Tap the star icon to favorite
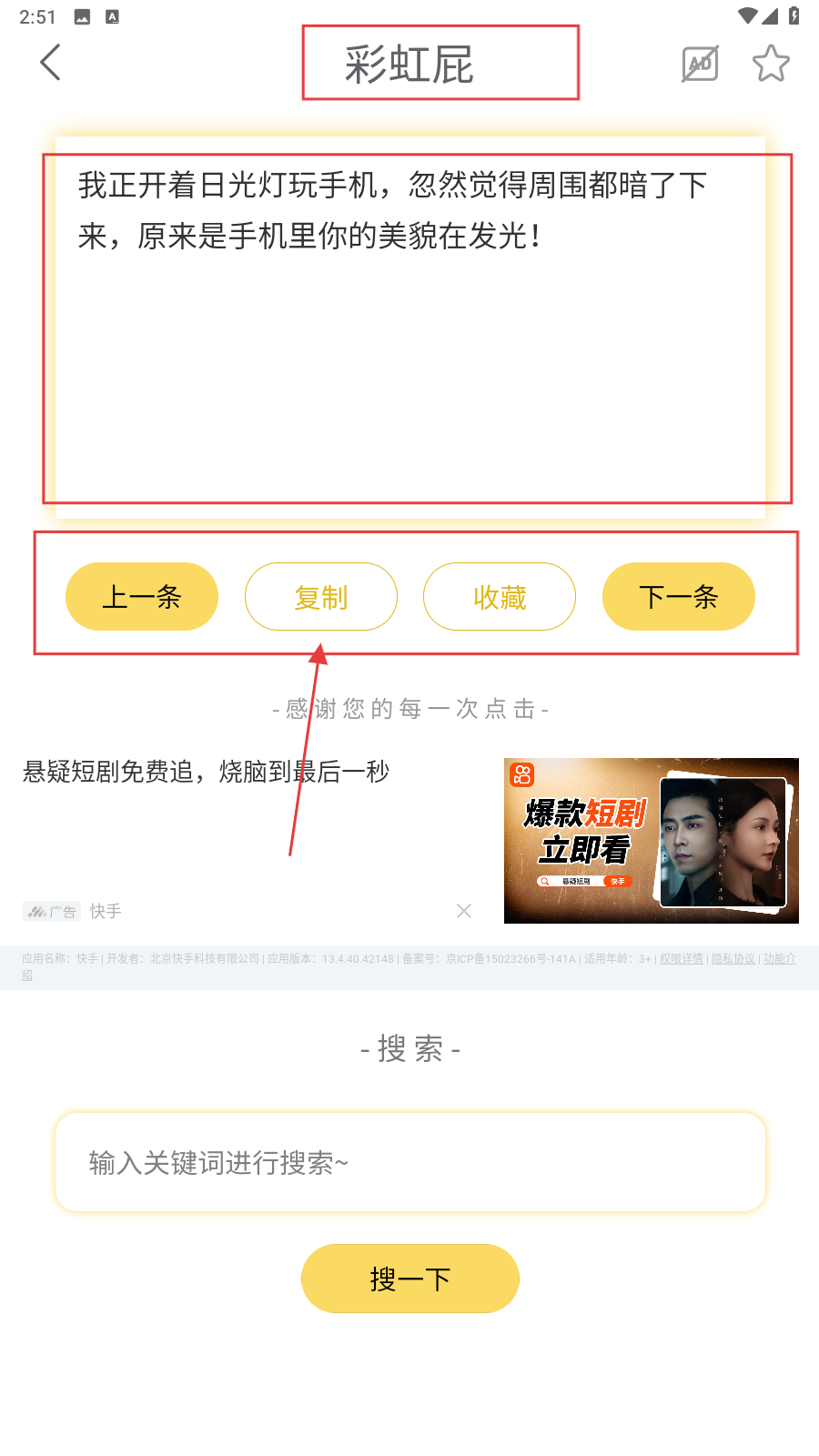819x1456 pixels. [771, 64]
